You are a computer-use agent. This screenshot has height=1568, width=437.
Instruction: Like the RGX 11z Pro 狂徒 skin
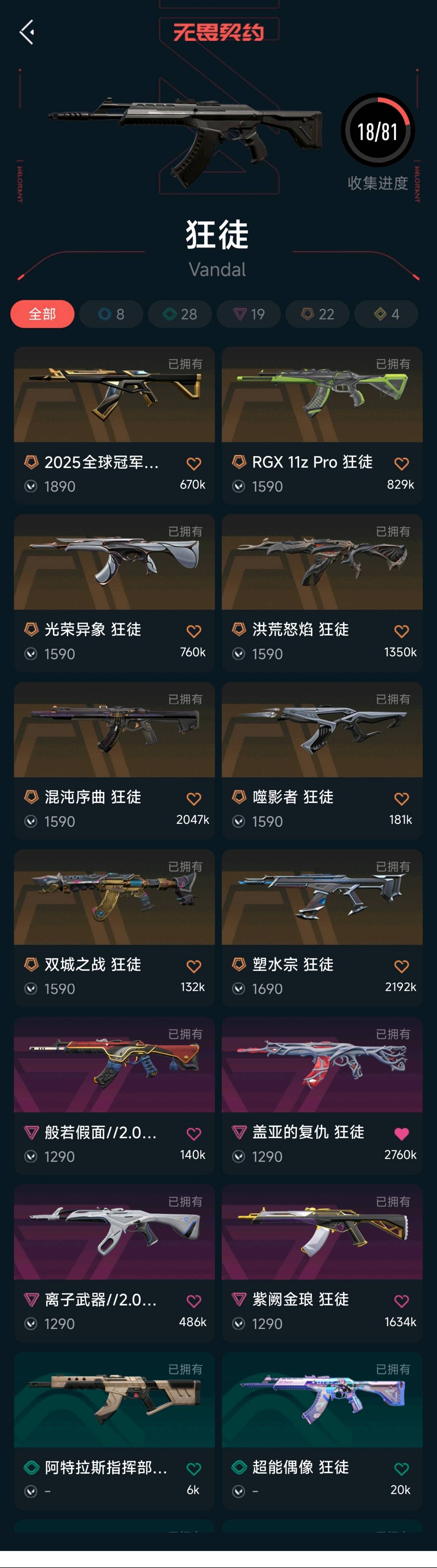point(401,464)
